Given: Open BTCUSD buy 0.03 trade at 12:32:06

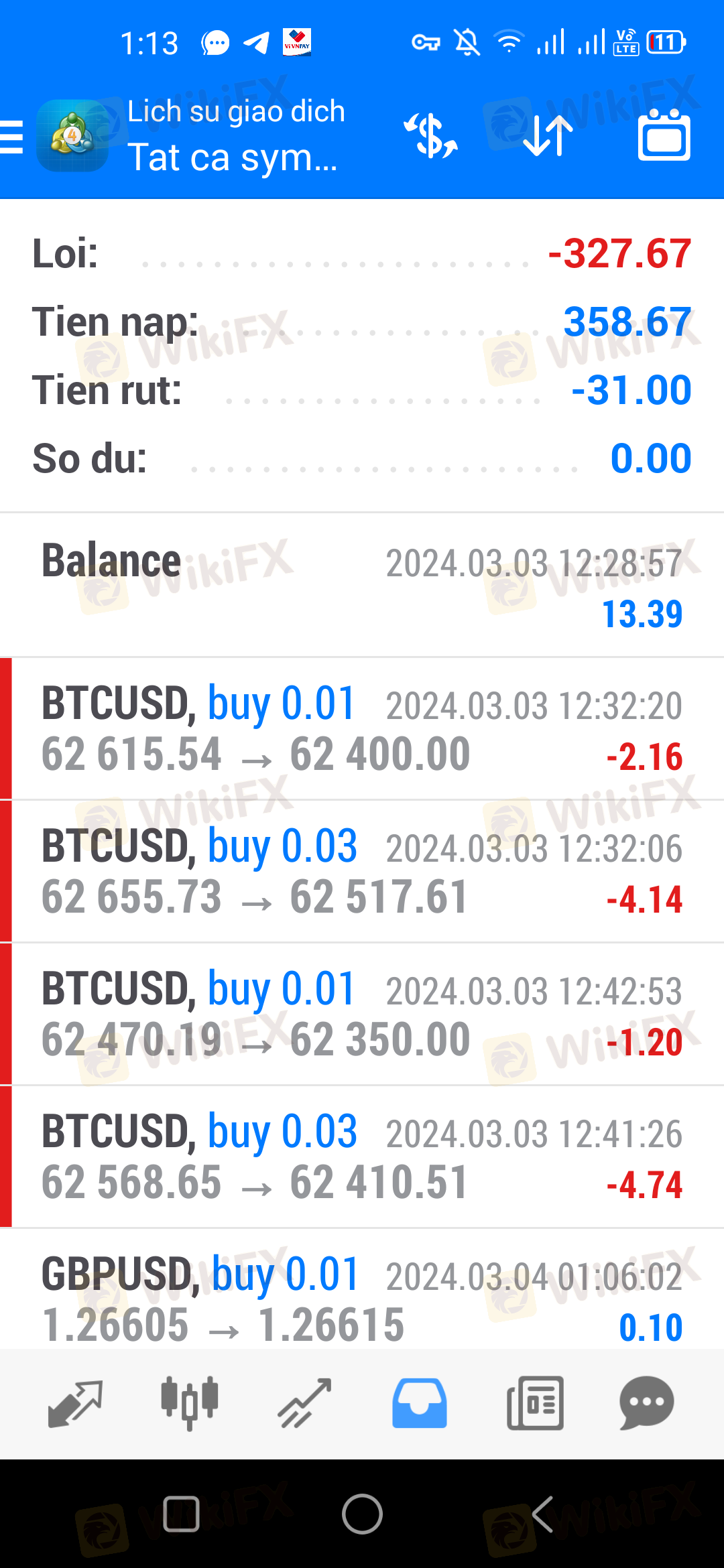Looking at the screenshot, I should [362, 872].
